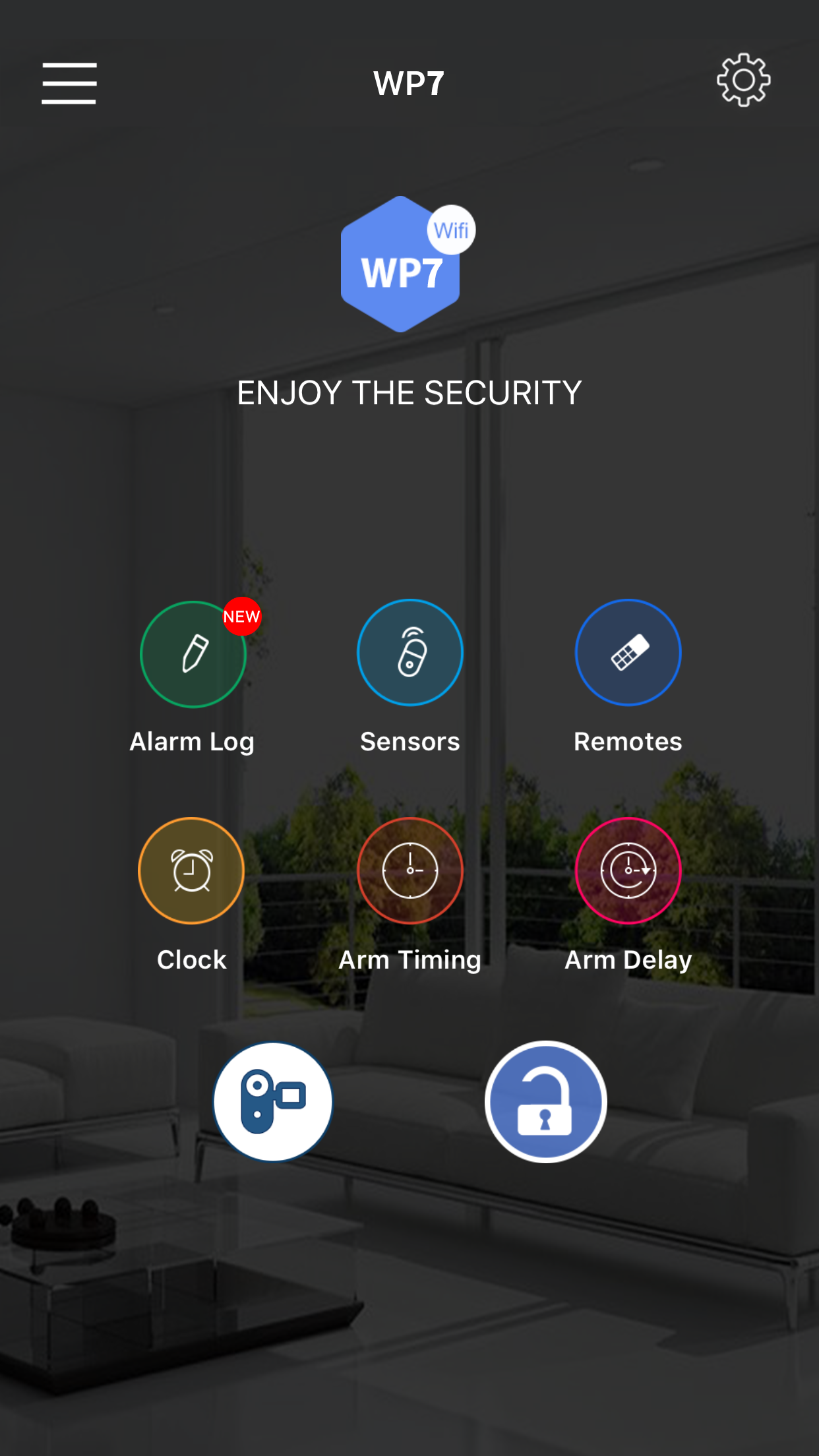This screenshot has height=1456, width=819.
Task: Tap the Wifi status badge
Action: (451, 230)
